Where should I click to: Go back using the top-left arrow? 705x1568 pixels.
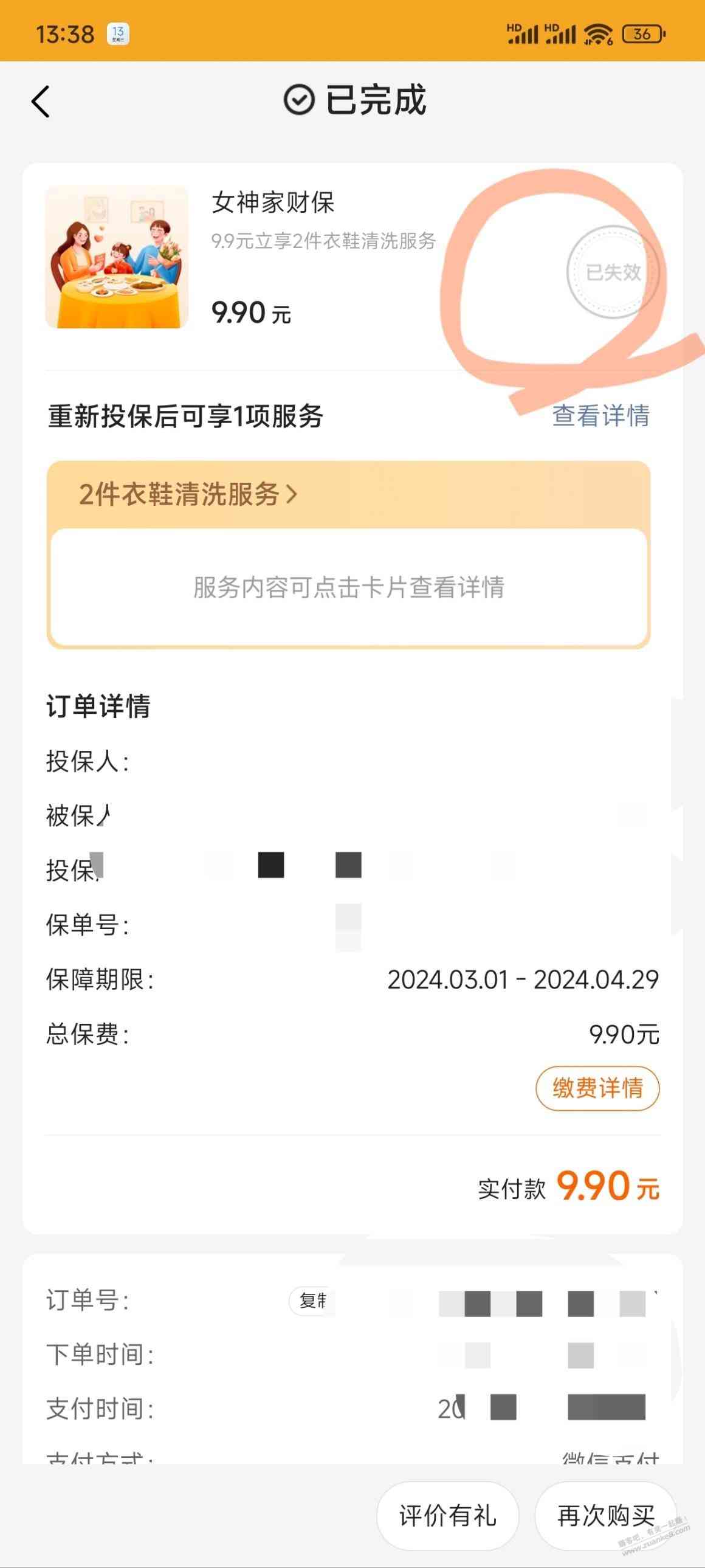click(x=40, y=101)
